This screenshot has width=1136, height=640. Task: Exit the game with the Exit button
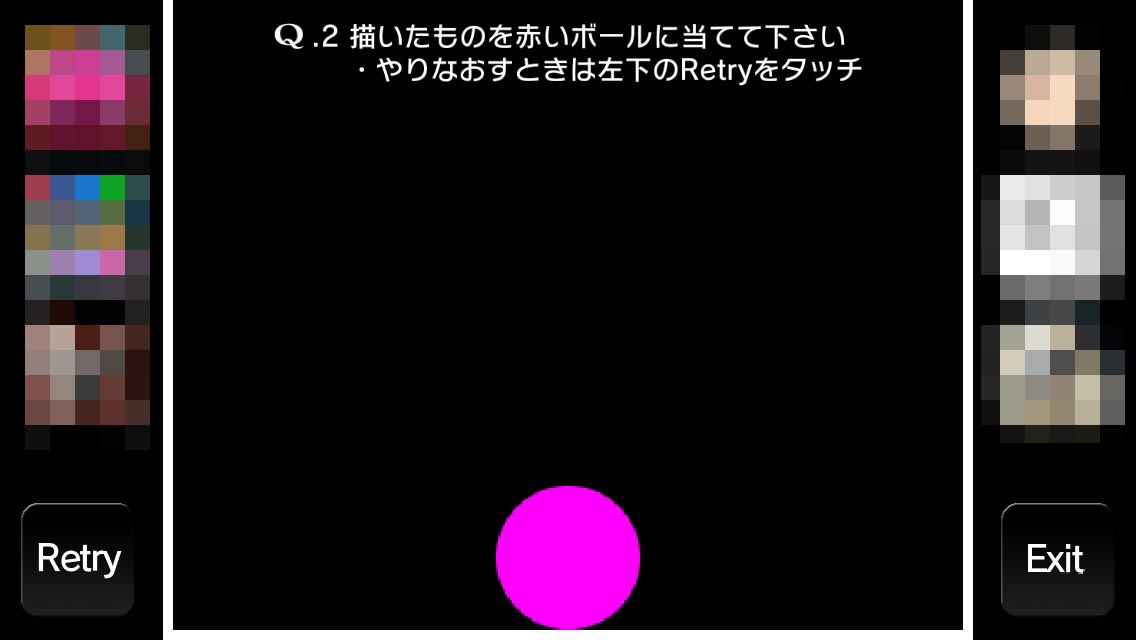[1056, 559]
